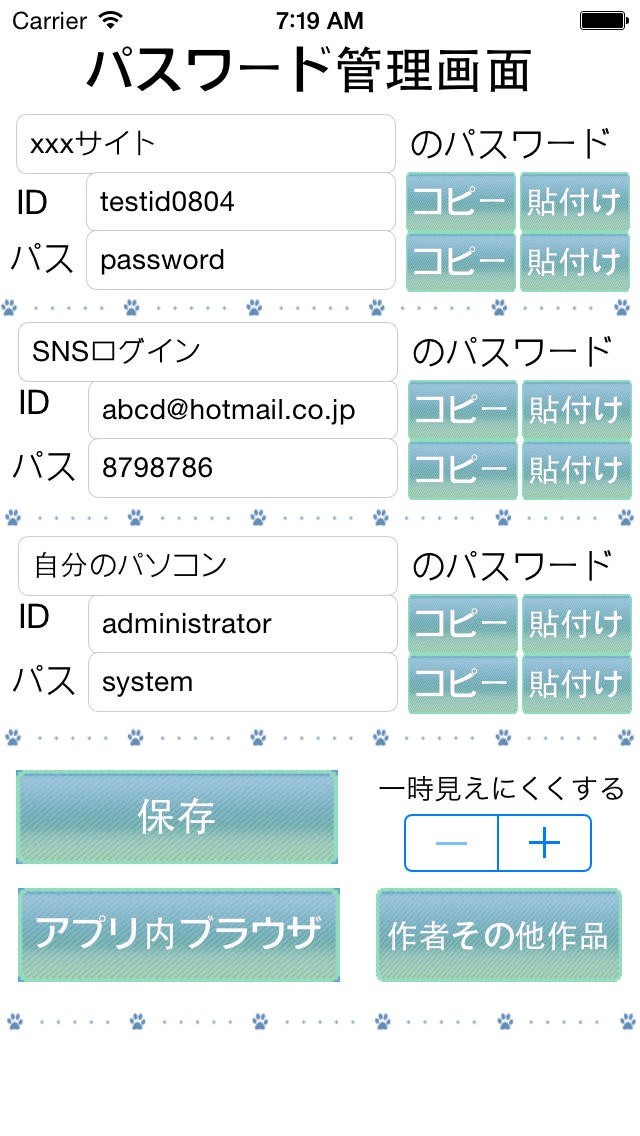Screen dimensions: 640x1136
Task: Select the administrator ID field
Action: (x=242, y=624)
